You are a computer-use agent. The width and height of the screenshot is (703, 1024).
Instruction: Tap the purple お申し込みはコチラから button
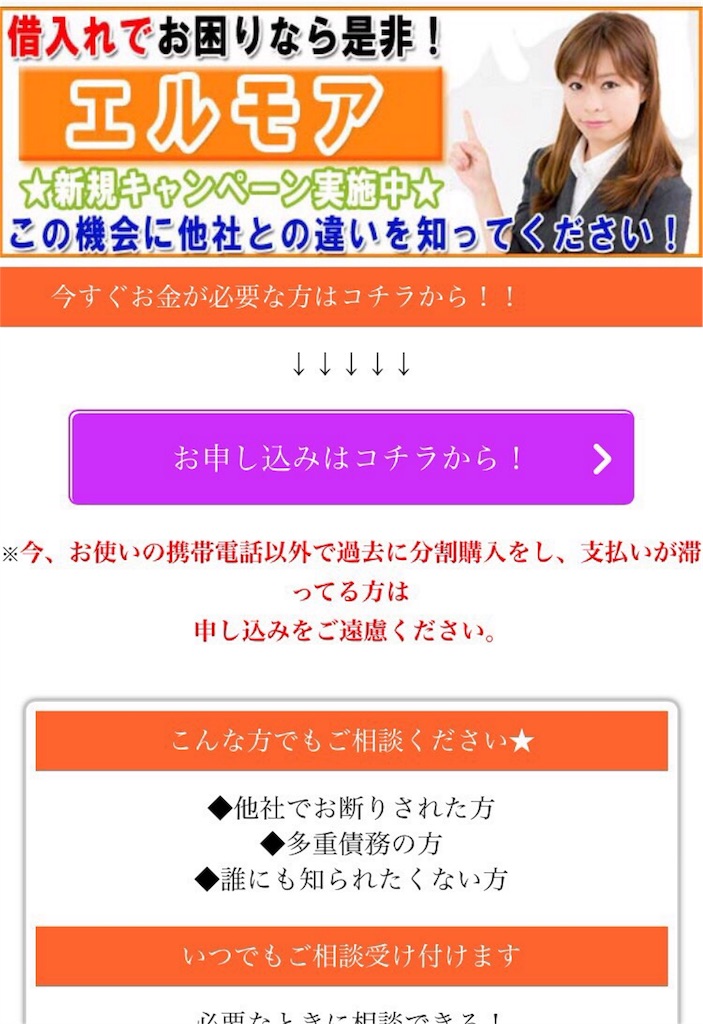[x=351, y=458]
